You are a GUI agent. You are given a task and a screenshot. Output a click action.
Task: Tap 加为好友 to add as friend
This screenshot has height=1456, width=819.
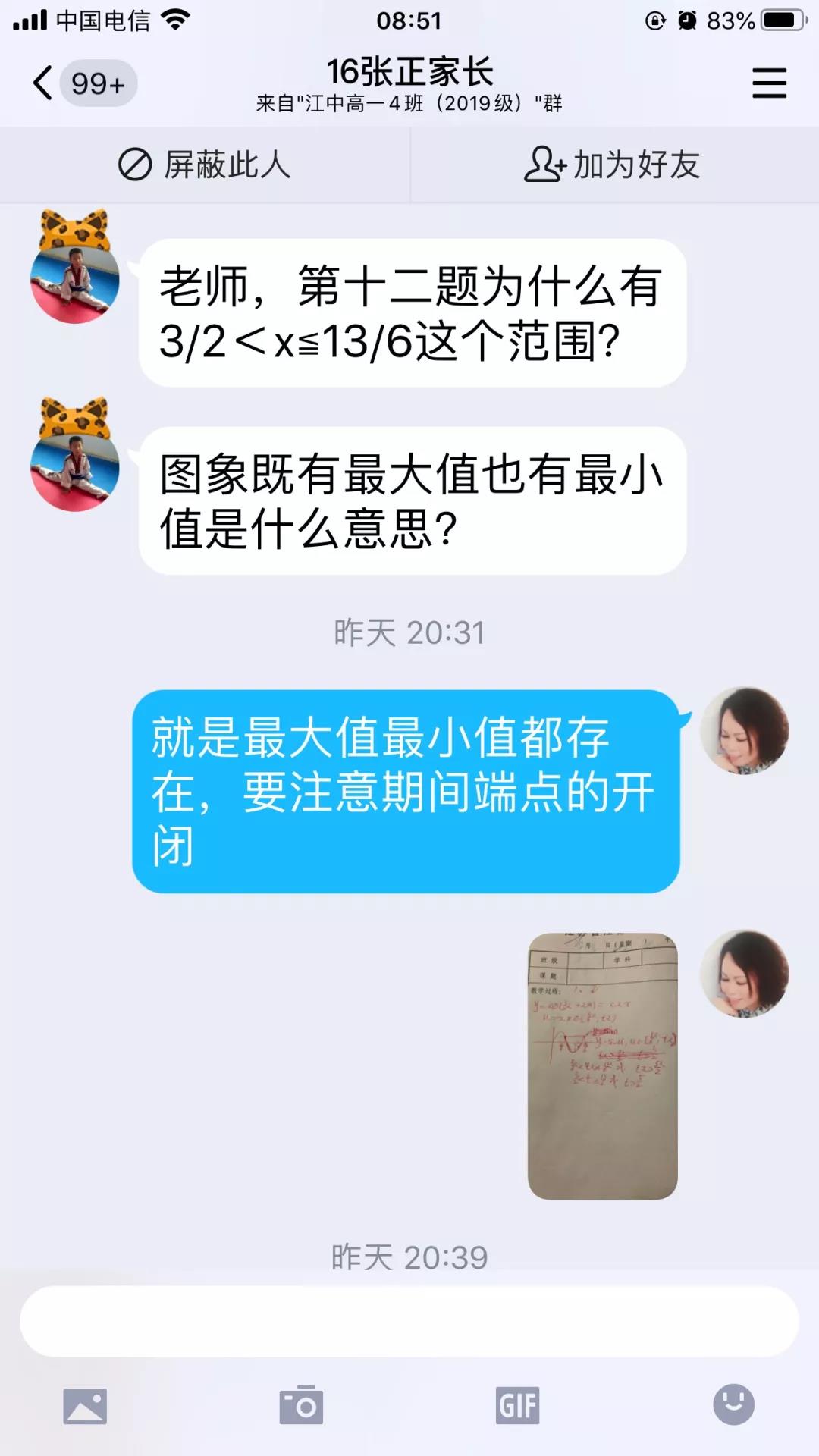(613, 165)
